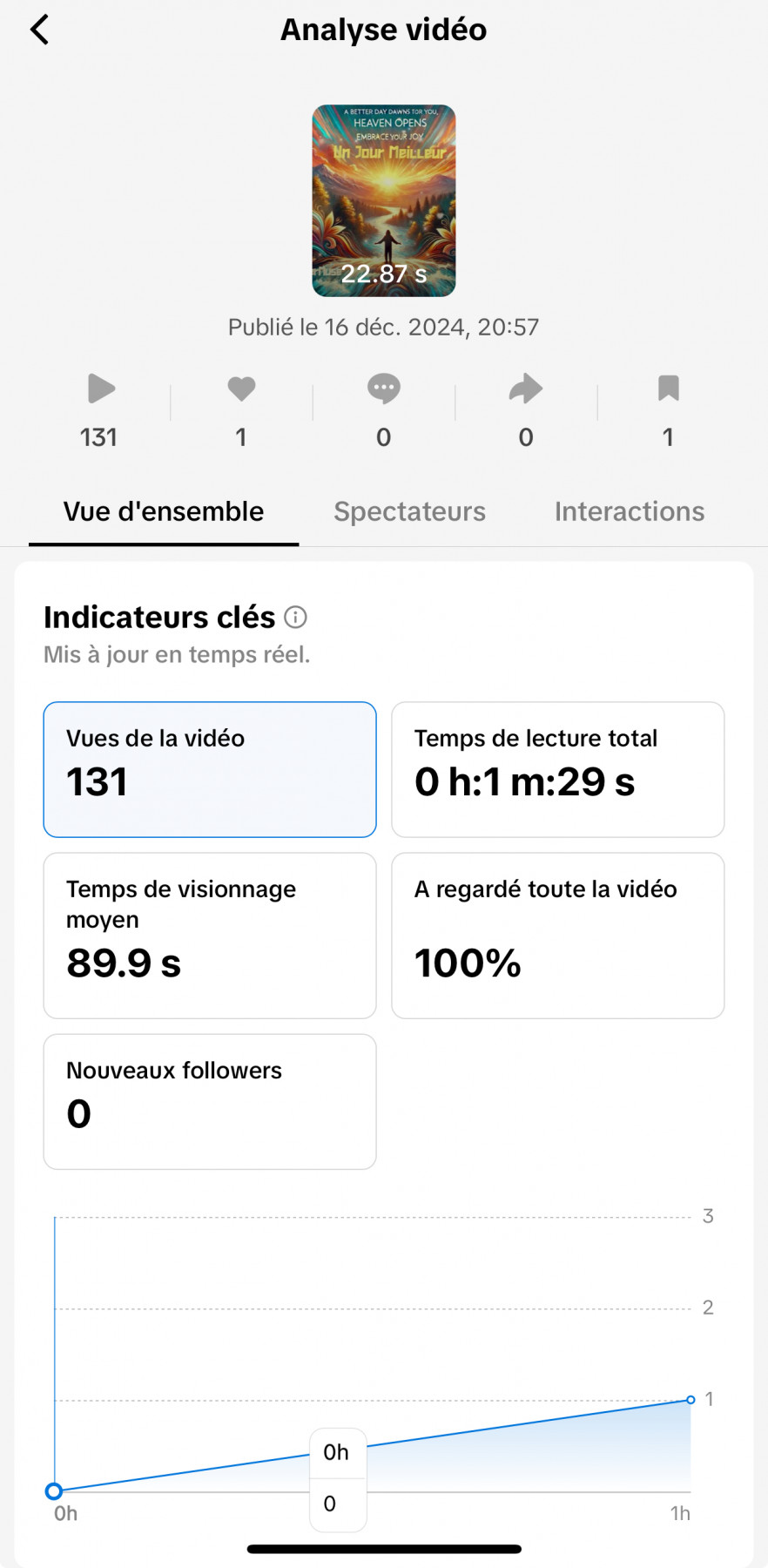
Task: Switch to the Interactions tab
Action: (629, 511)
